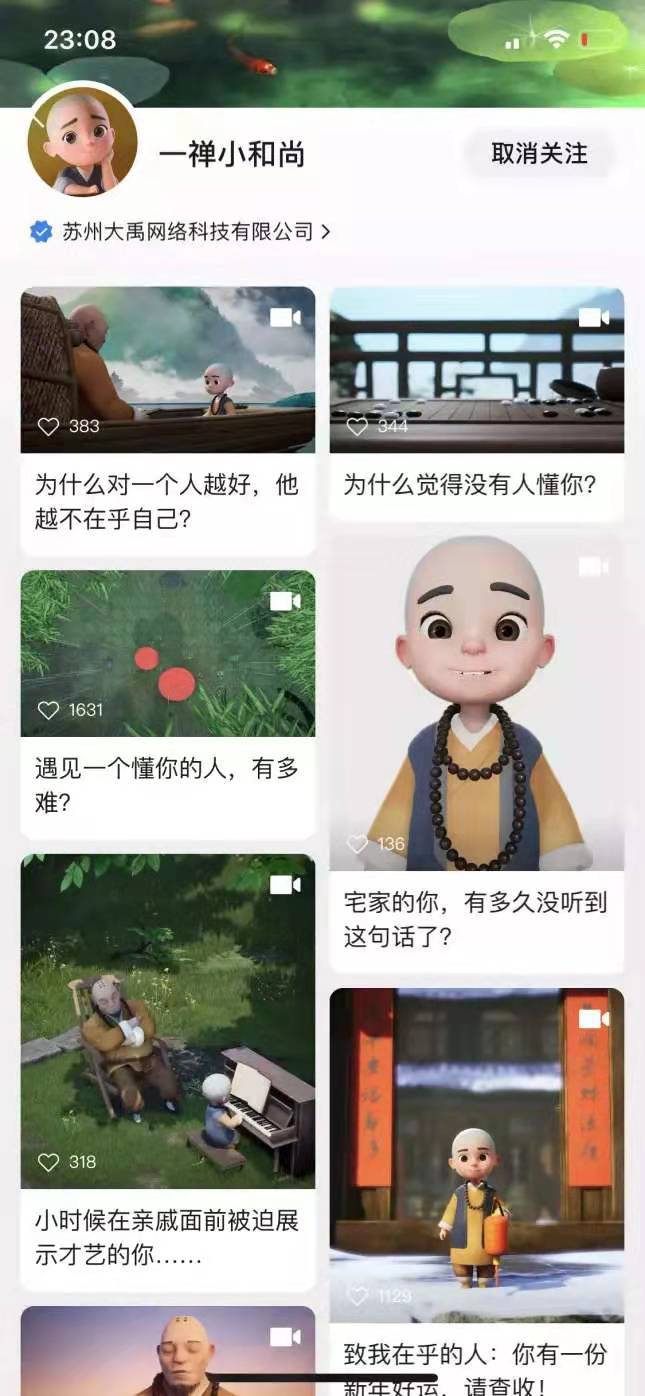This screenshot has height=1396, width=645.
Task: Like the piano video with 318 likes
Action: point(48,1162)
